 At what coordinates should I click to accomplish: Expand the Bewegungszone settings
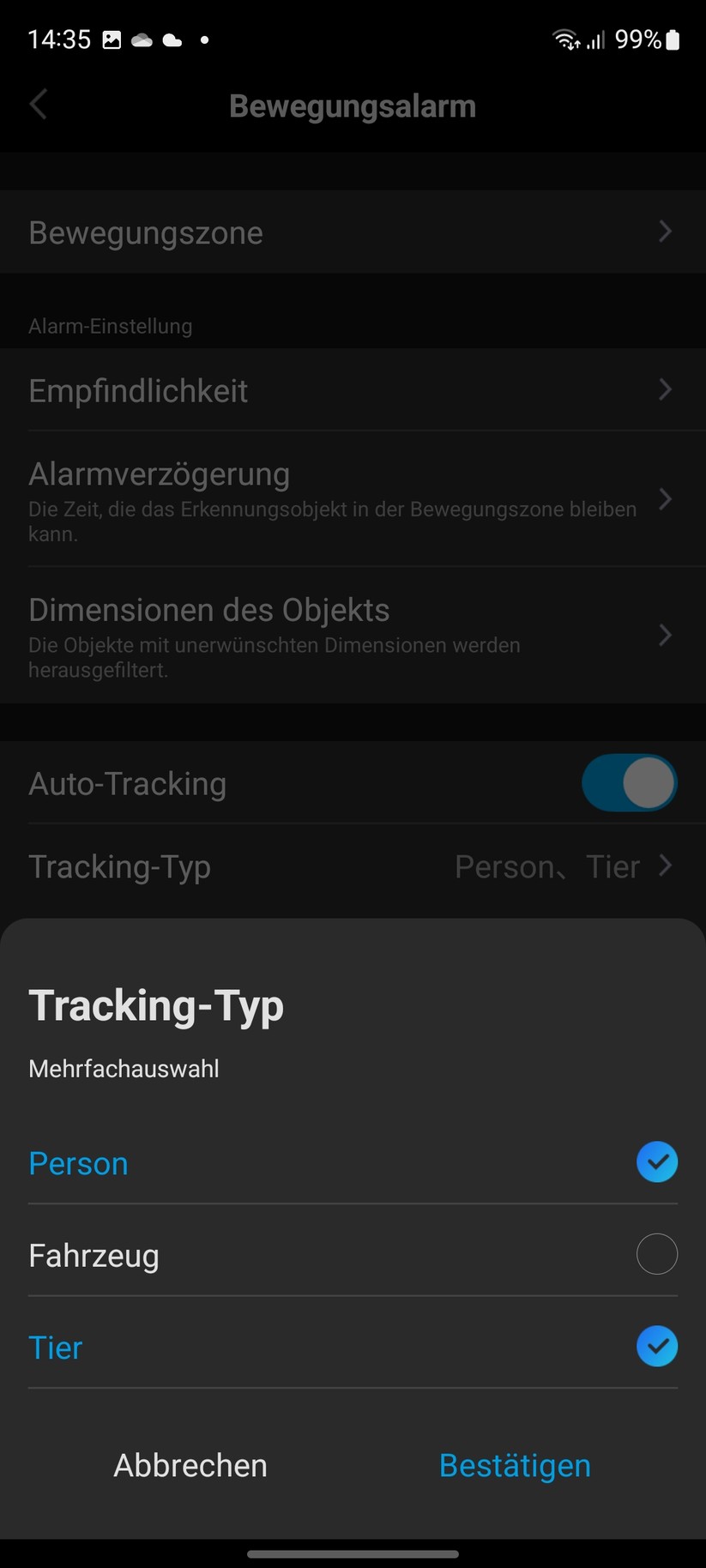(353, 232)
